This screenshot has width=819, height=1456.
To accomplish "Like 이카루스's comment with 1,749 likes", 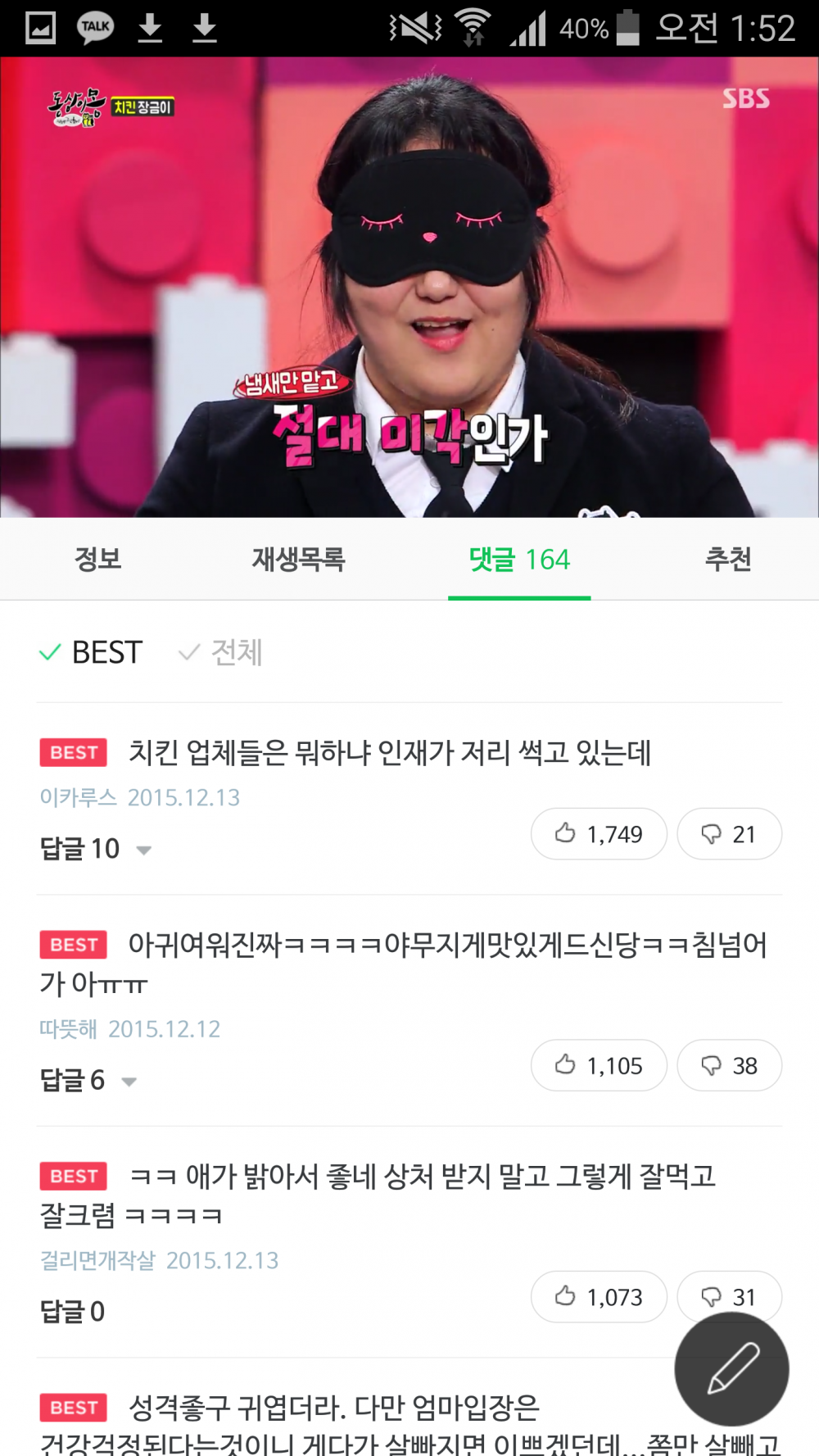I will 599,834.
